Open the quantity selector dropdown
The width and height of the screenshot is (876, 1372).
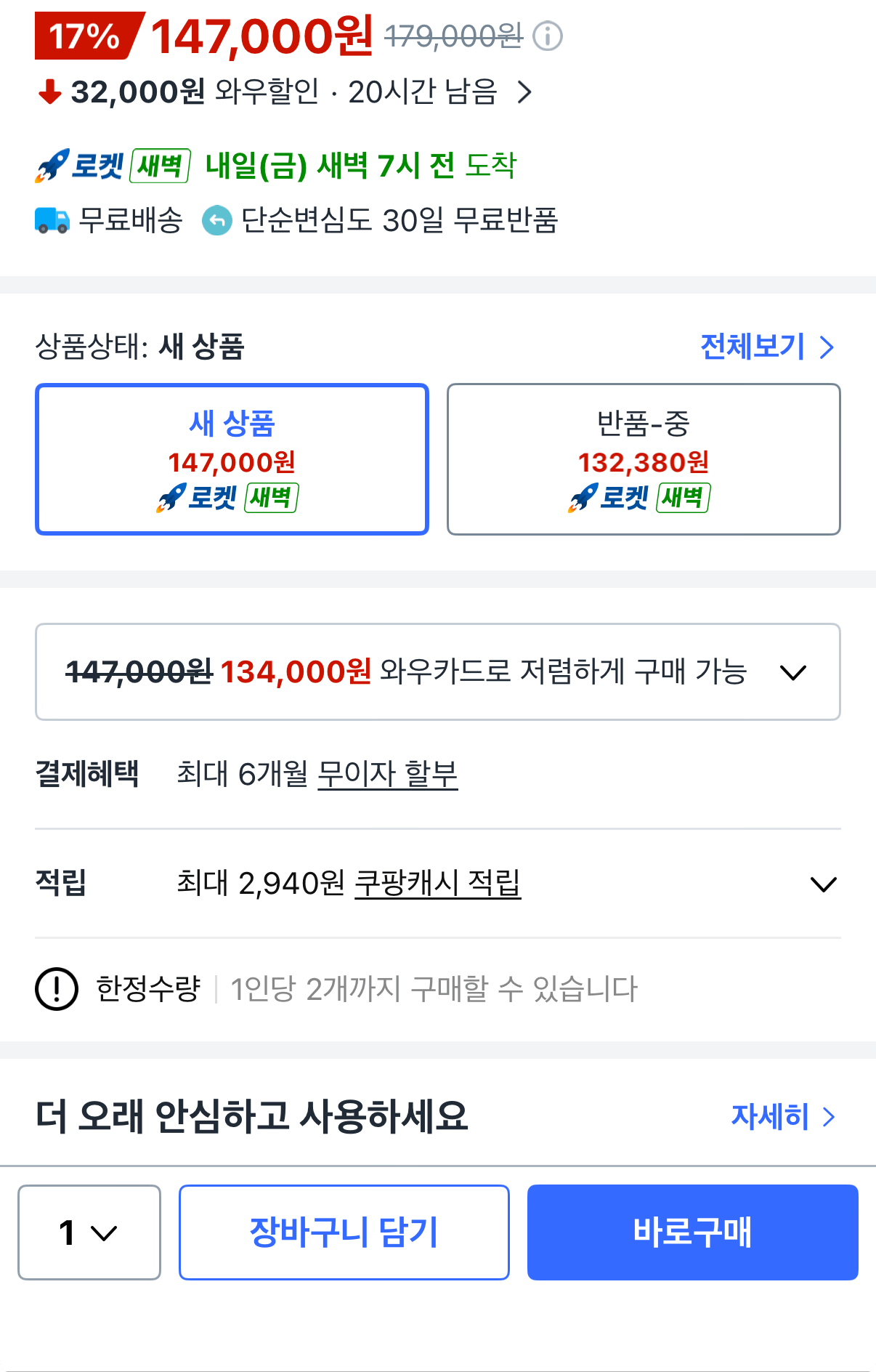pyautogui.click(x=88, y=1231)
